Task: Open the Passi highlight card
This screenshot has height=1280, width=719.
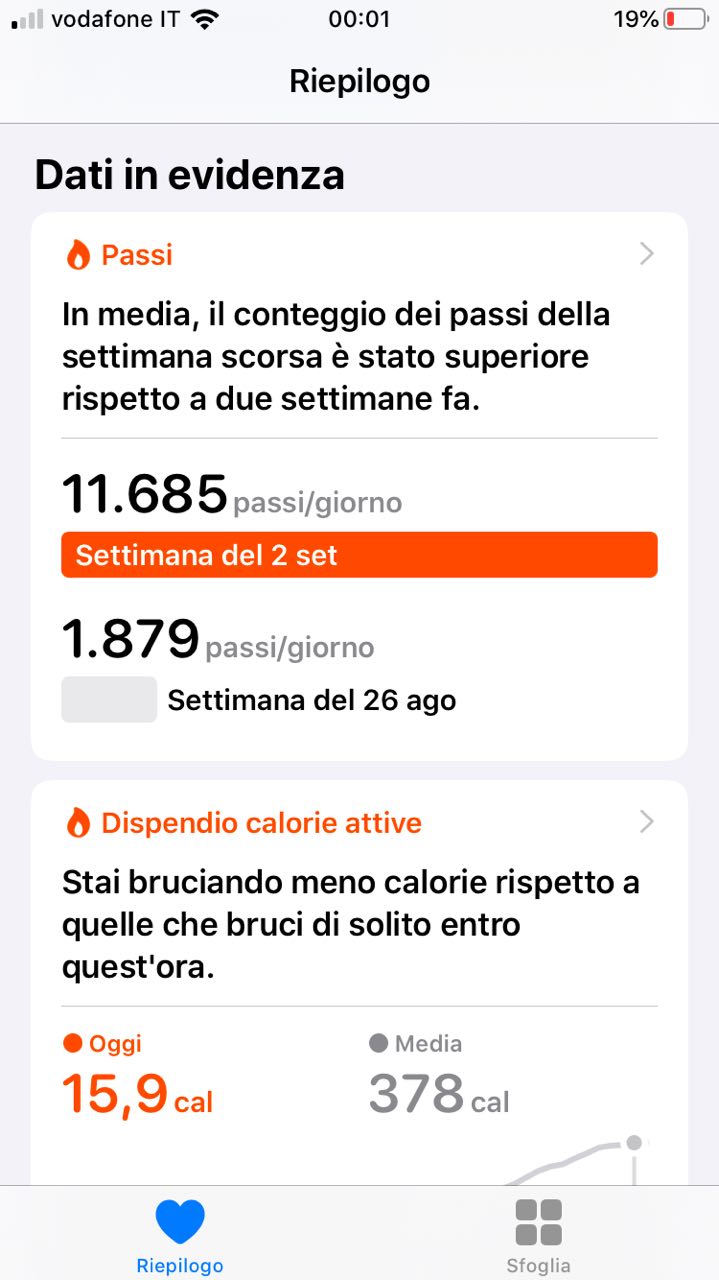Action: [358, 255]
